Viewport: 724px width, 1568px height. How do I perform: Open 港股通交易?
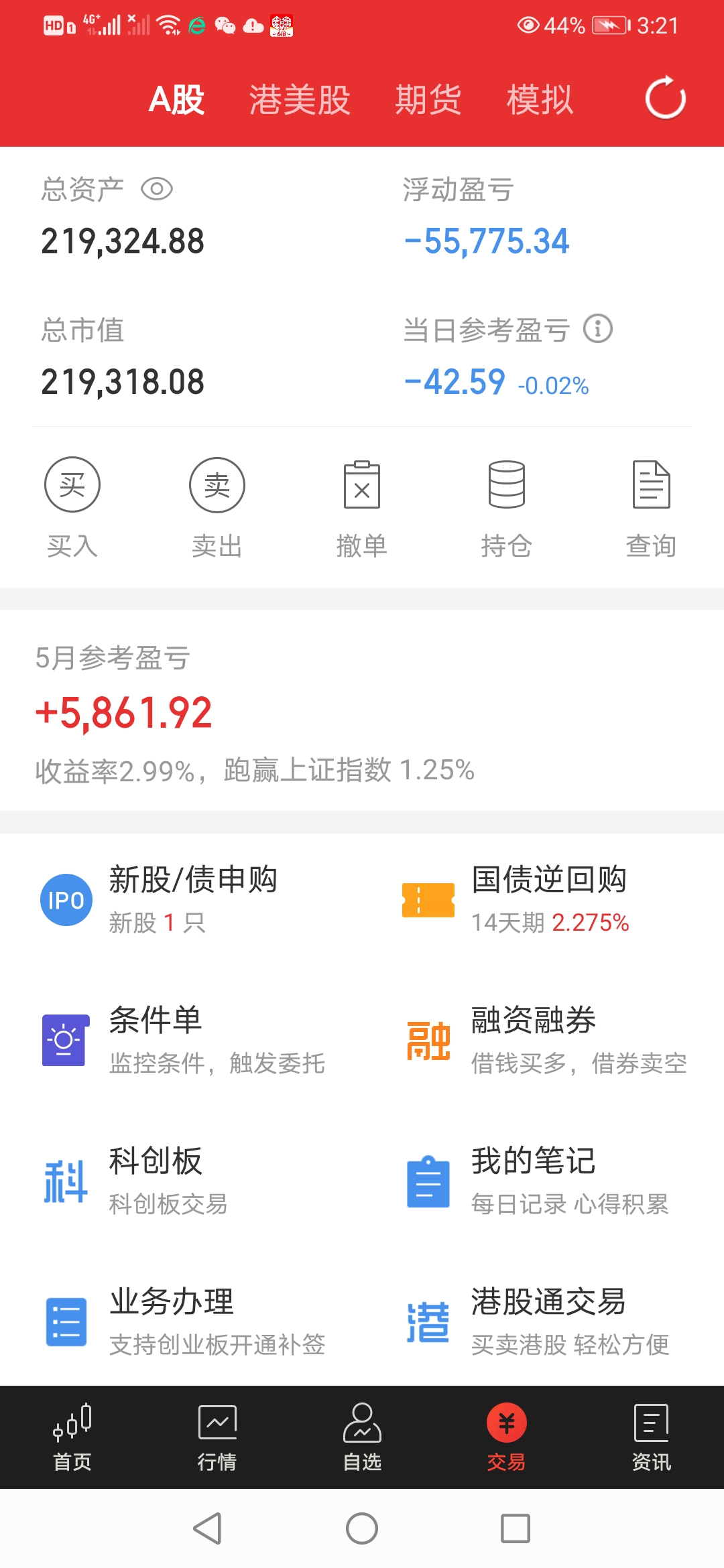pos(543,1322)
